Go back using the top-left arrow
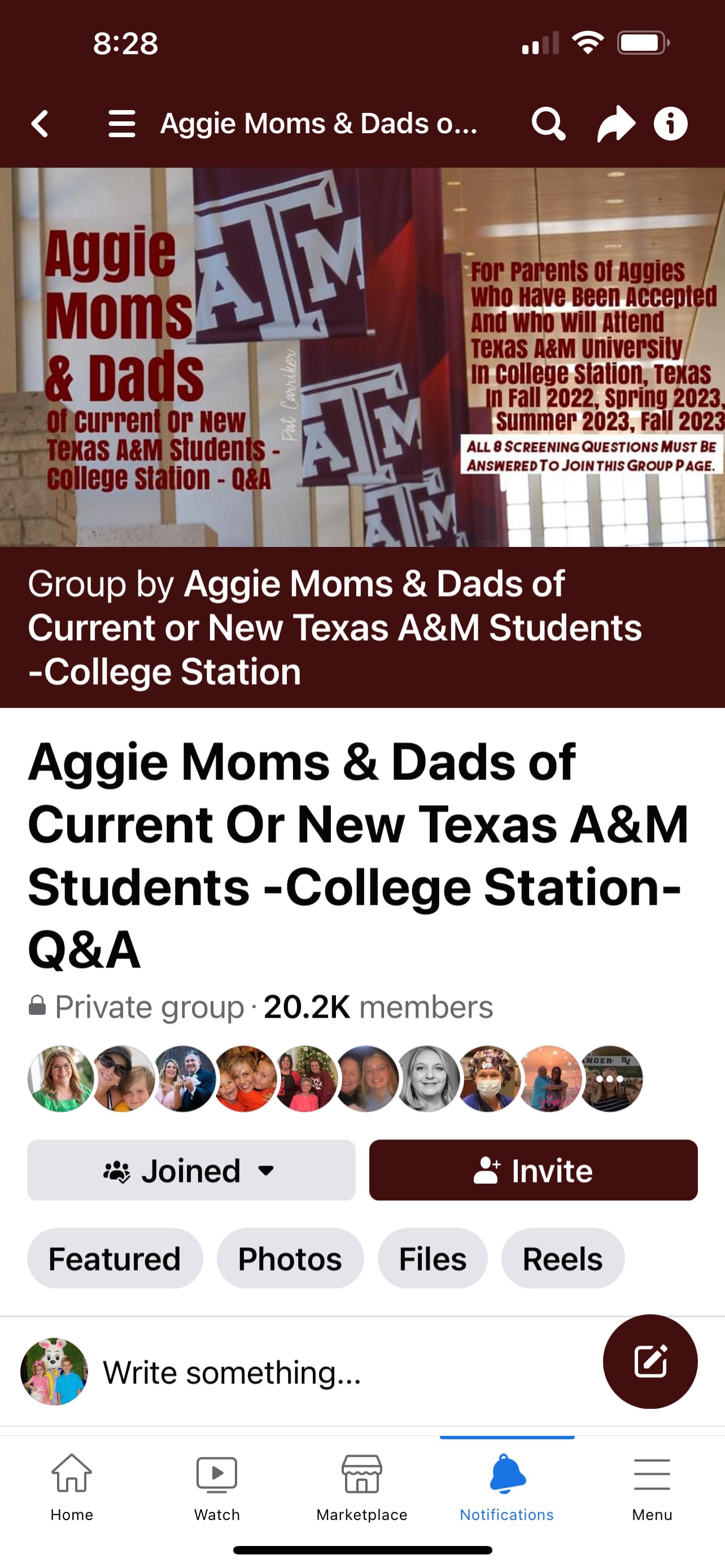This screenshot has height=1568, width=725. click(40, 124)
